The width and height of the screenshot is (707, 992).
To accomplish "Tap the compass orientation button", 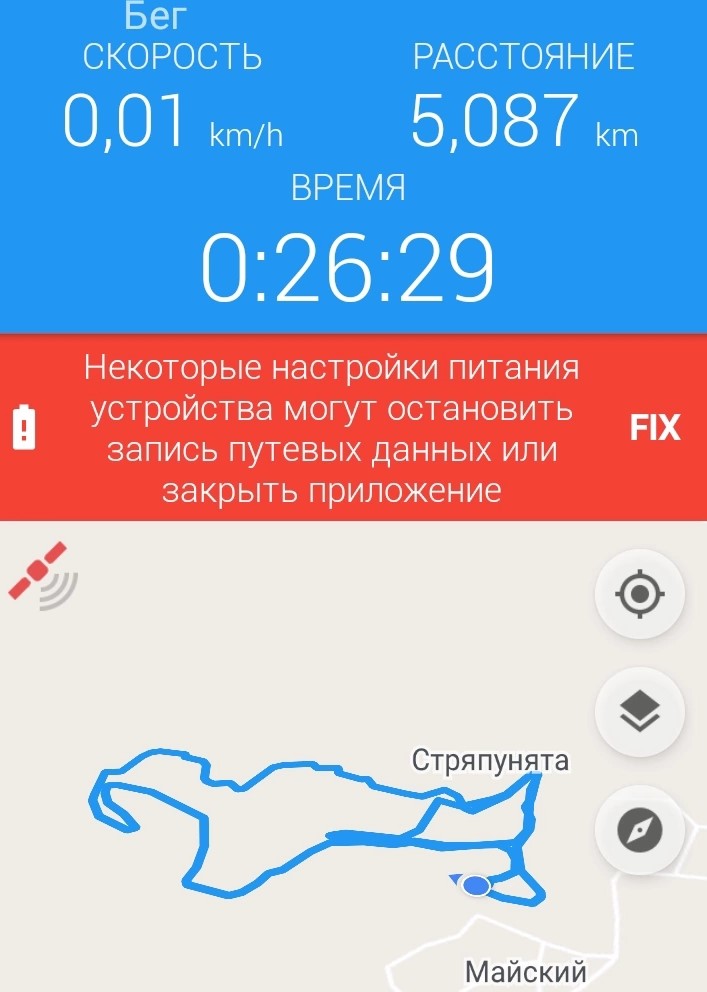I will [x=640, y=830].
